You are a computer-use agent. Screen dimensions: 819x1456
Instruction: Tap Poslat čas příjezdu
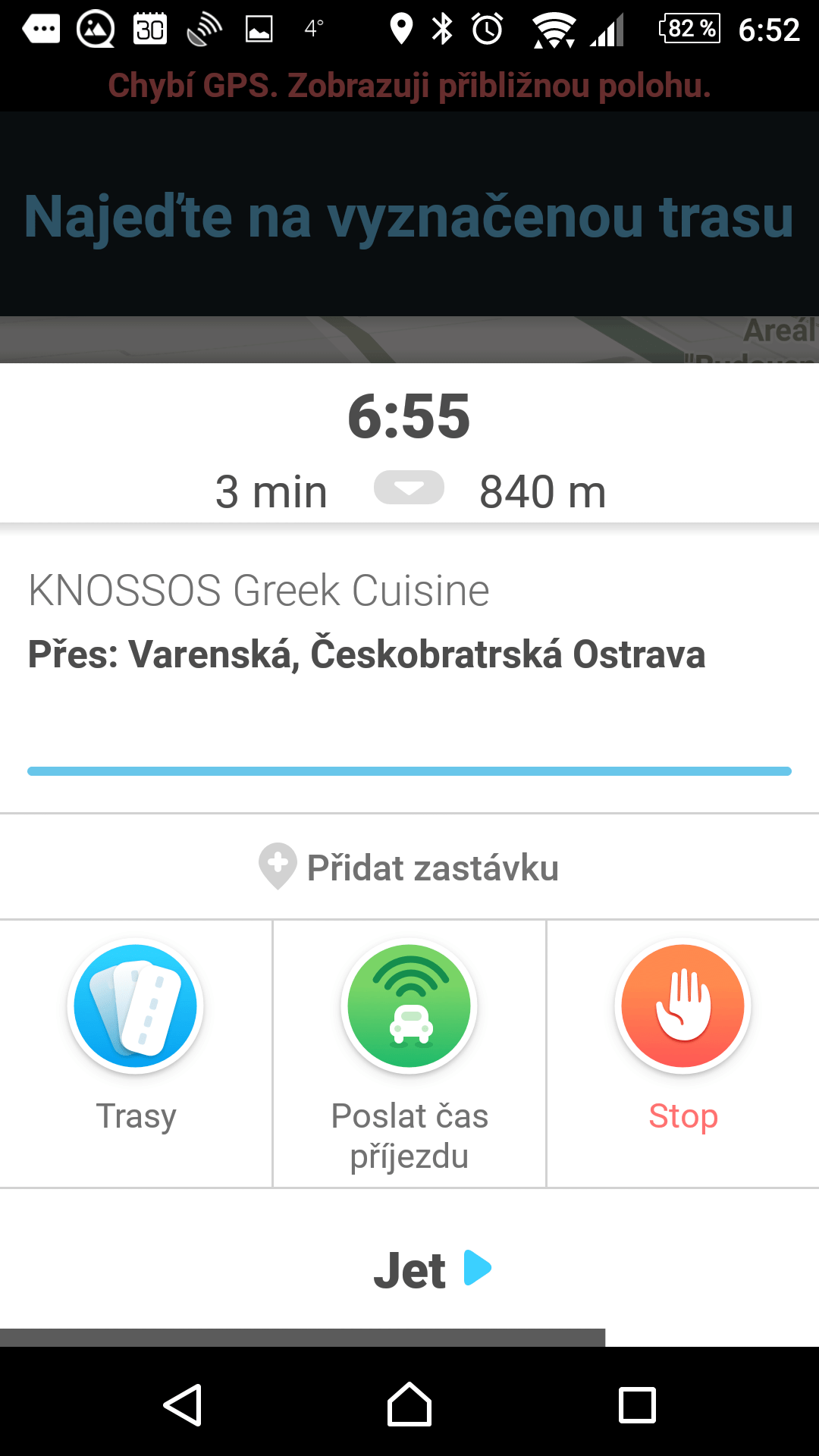(x=409, y=1054)
